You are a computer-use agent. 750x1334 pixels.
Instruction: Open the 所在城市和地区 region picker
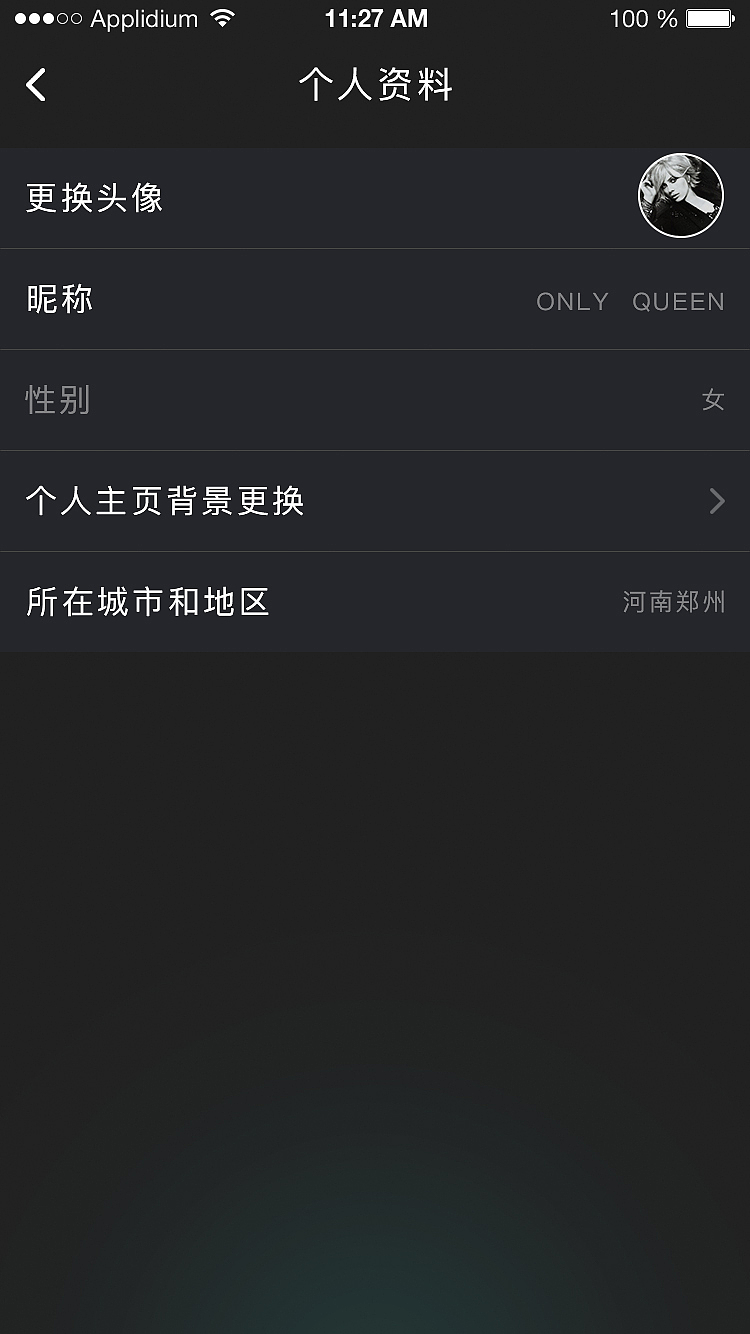pos(375,602)
